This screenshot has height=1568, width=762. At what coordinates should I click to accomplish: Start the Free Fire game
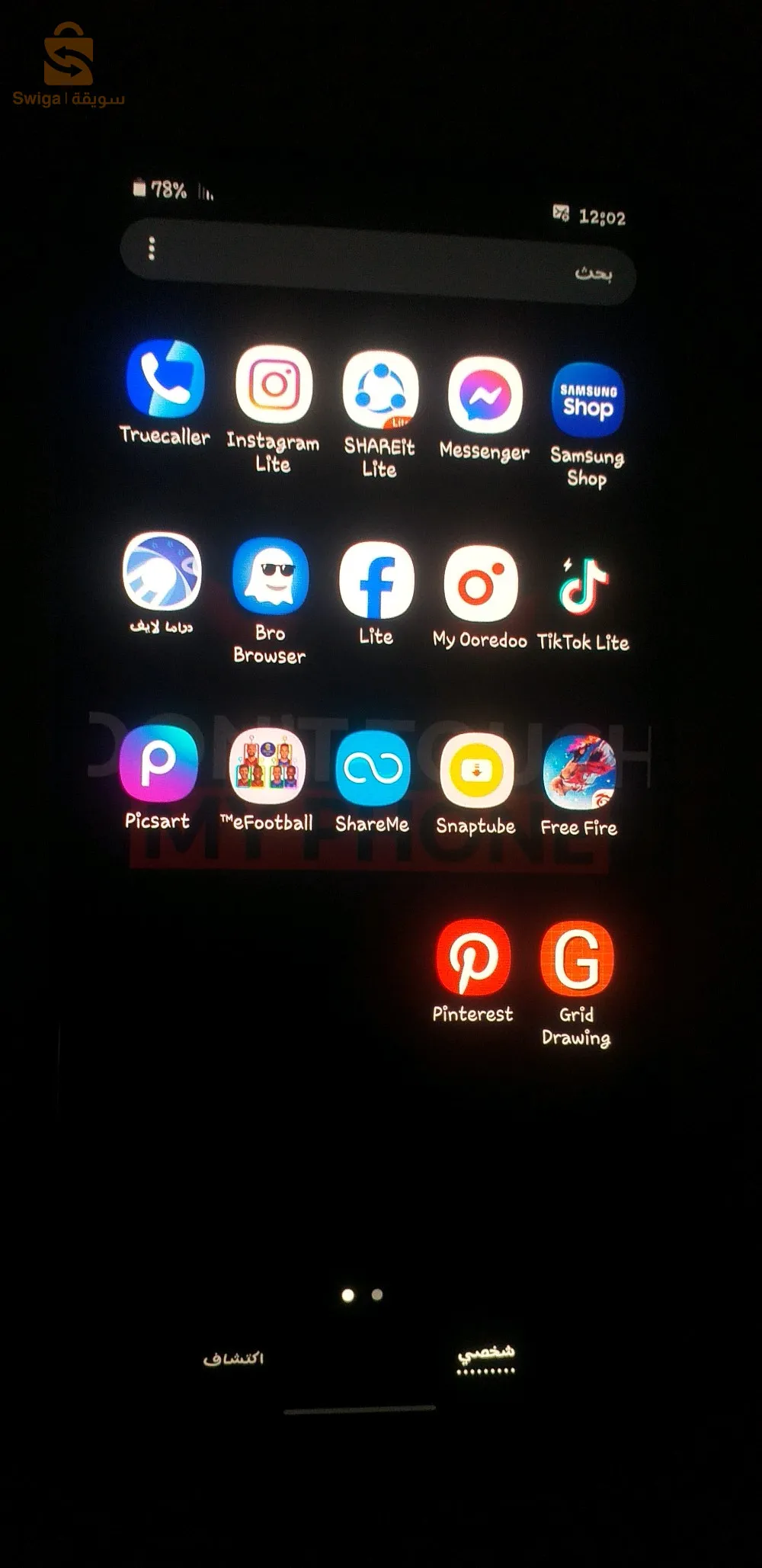[579, 773]
